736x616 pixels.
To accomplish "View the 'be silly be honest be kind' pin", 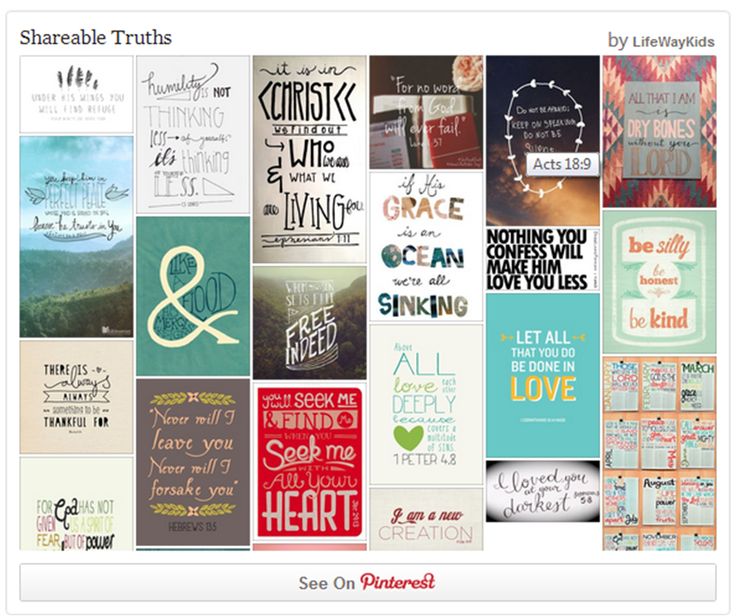I will (659, 282).
